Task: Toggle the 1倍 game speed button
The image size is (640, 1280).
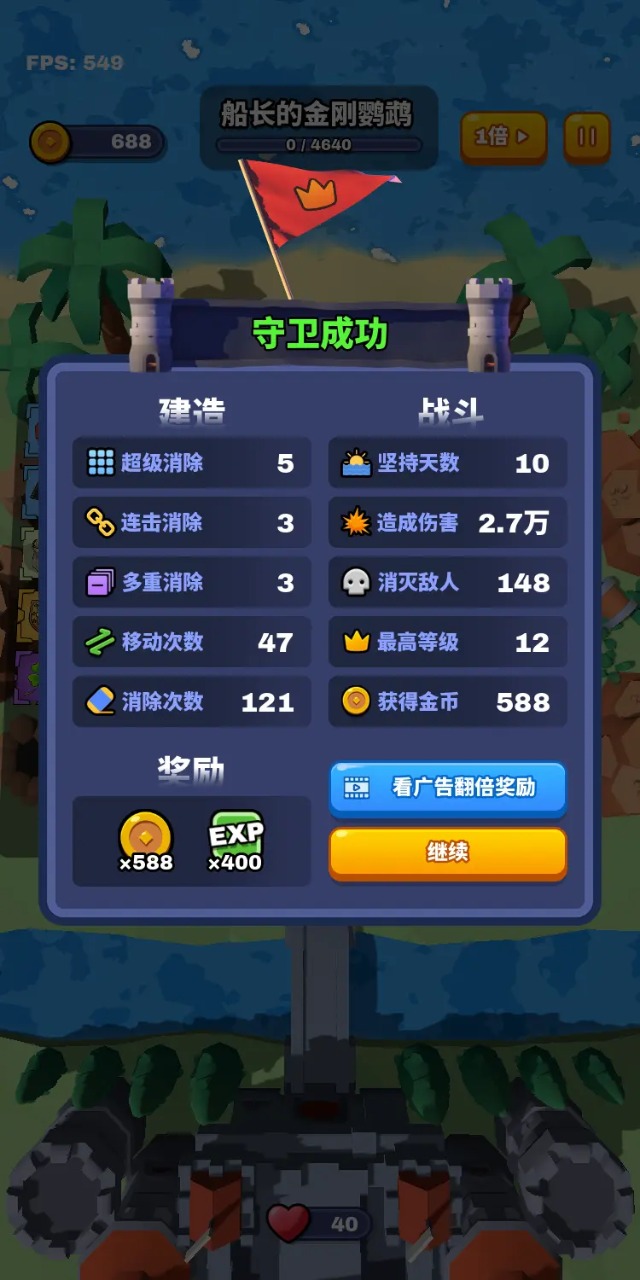Action: click(503, 138)
